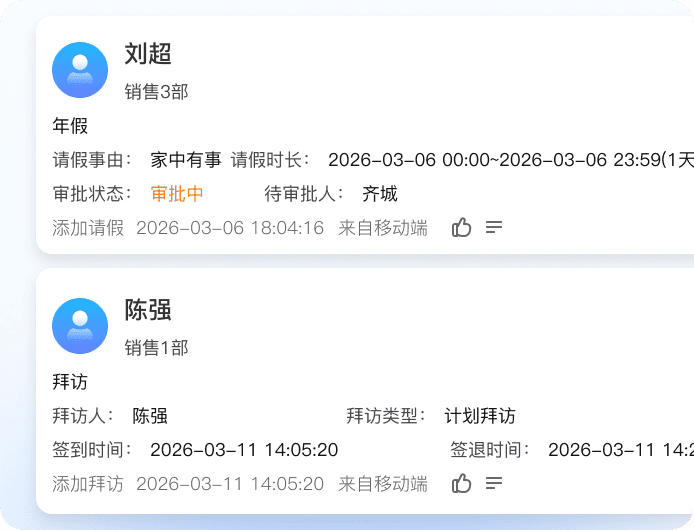View 刘超's profile avatar
Image resolution: width=694 pixels, height=530 pixels.
tap(80, 70)
